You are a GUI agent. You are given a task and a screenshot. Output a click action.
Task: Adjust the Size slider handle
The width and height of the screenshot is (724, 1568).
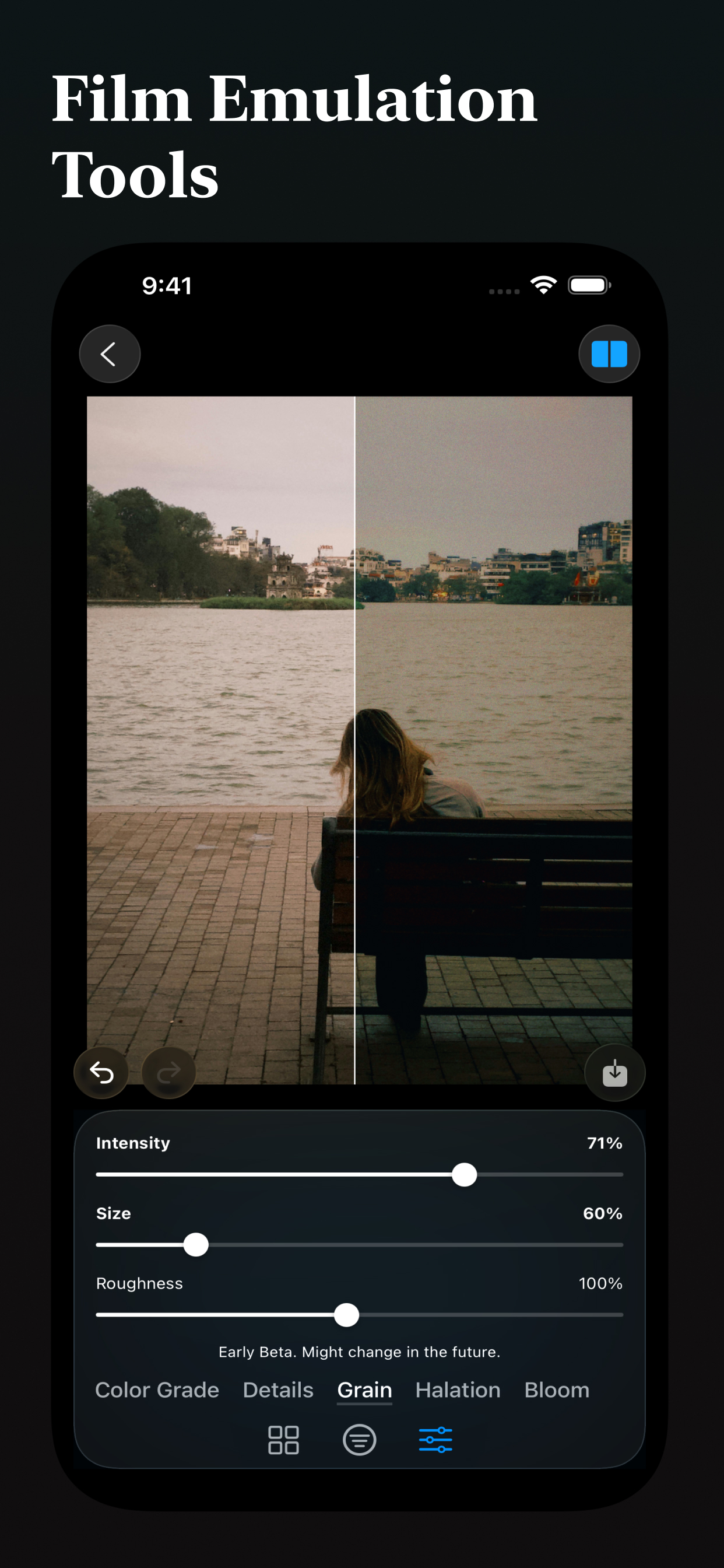click(x=196, y=1245)
